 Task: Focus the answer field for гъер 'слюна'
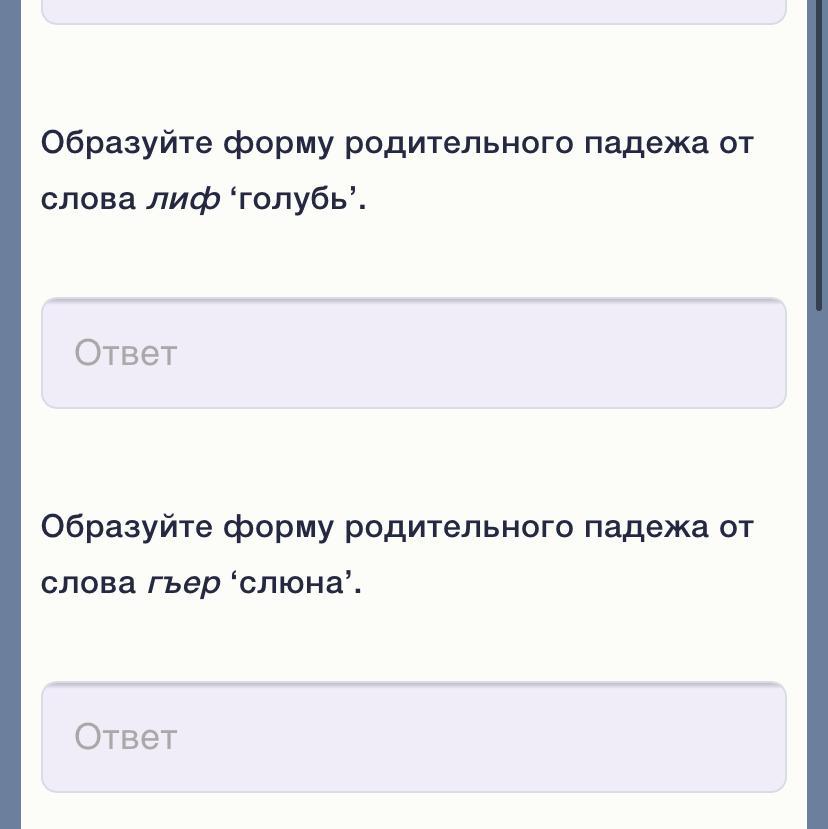pyautogui.click(x=413, y=737)
